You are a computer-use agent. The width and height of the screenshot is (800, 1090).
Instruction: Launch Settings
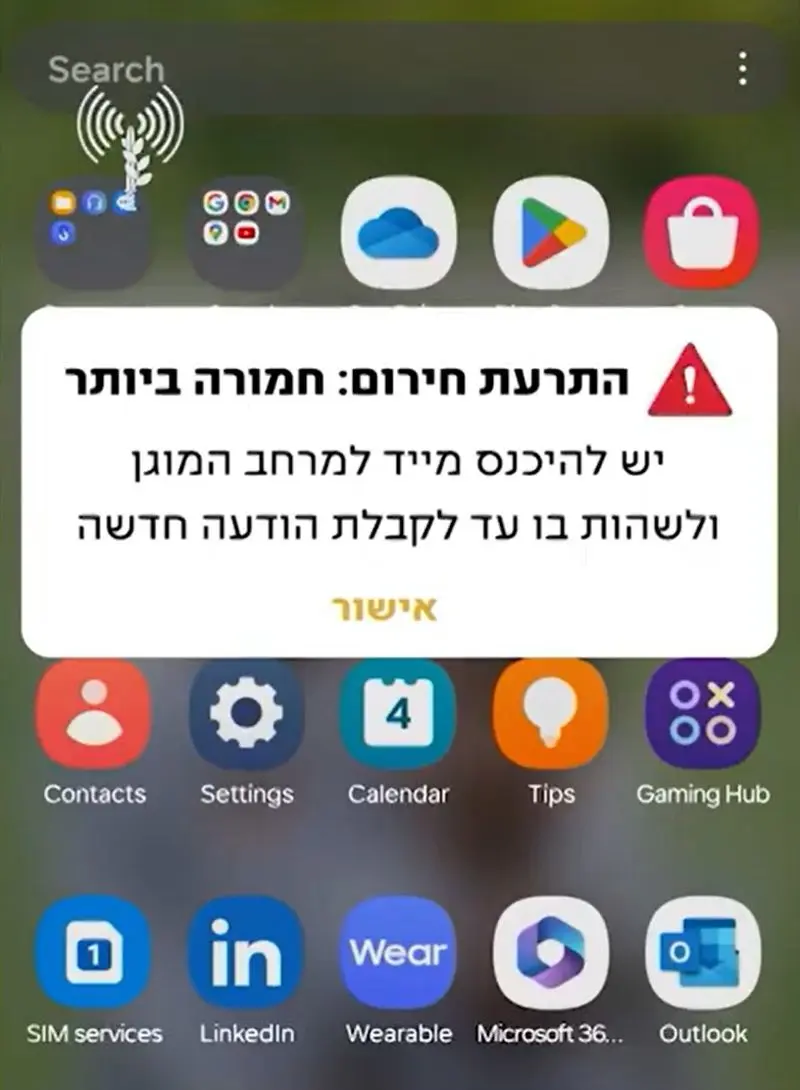point(246,714)
